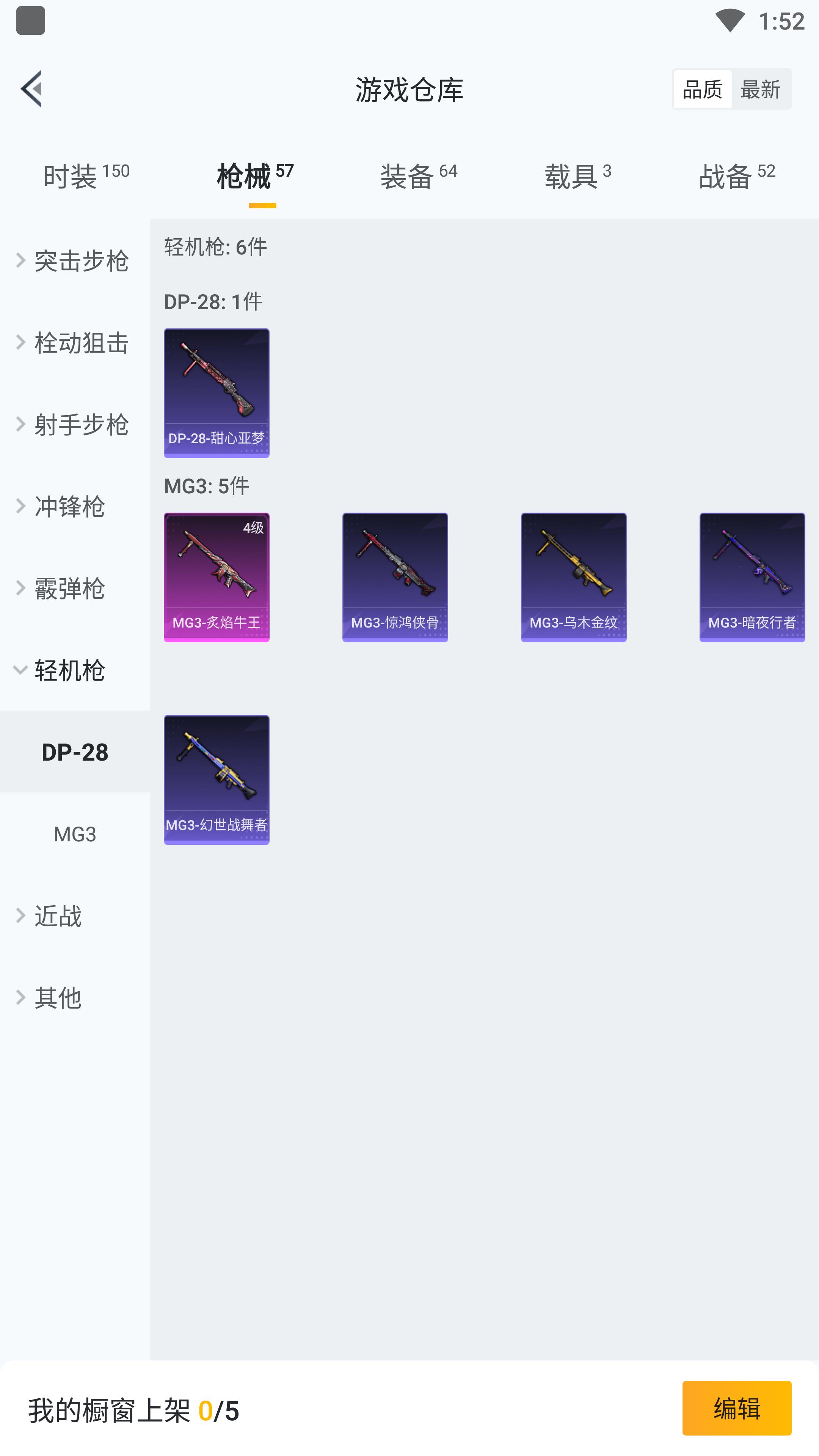Open the MG3-幻世战舞者 skin card

point(217,780)
